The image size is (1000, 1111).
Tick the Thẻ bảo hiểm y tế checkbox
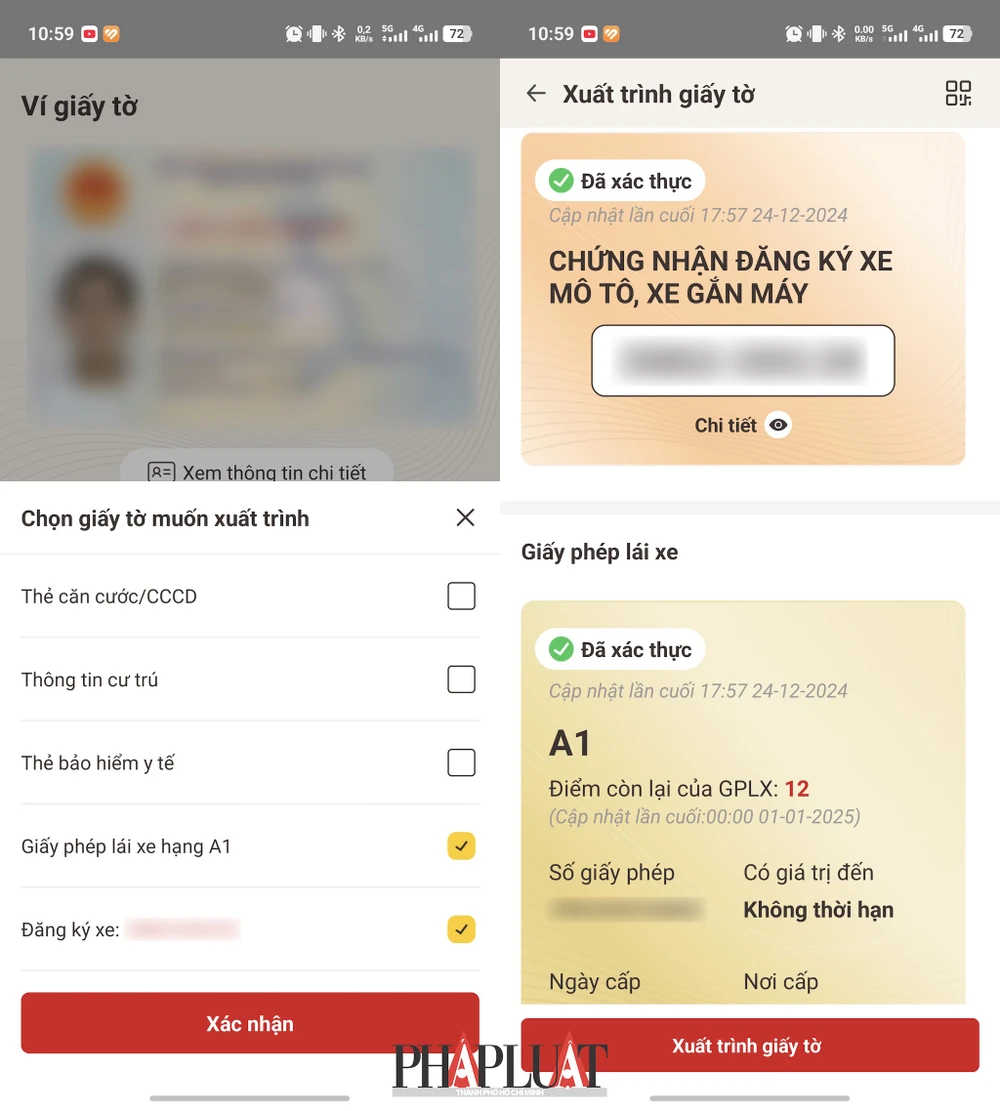pyautogui.click(x=461, y=763)
